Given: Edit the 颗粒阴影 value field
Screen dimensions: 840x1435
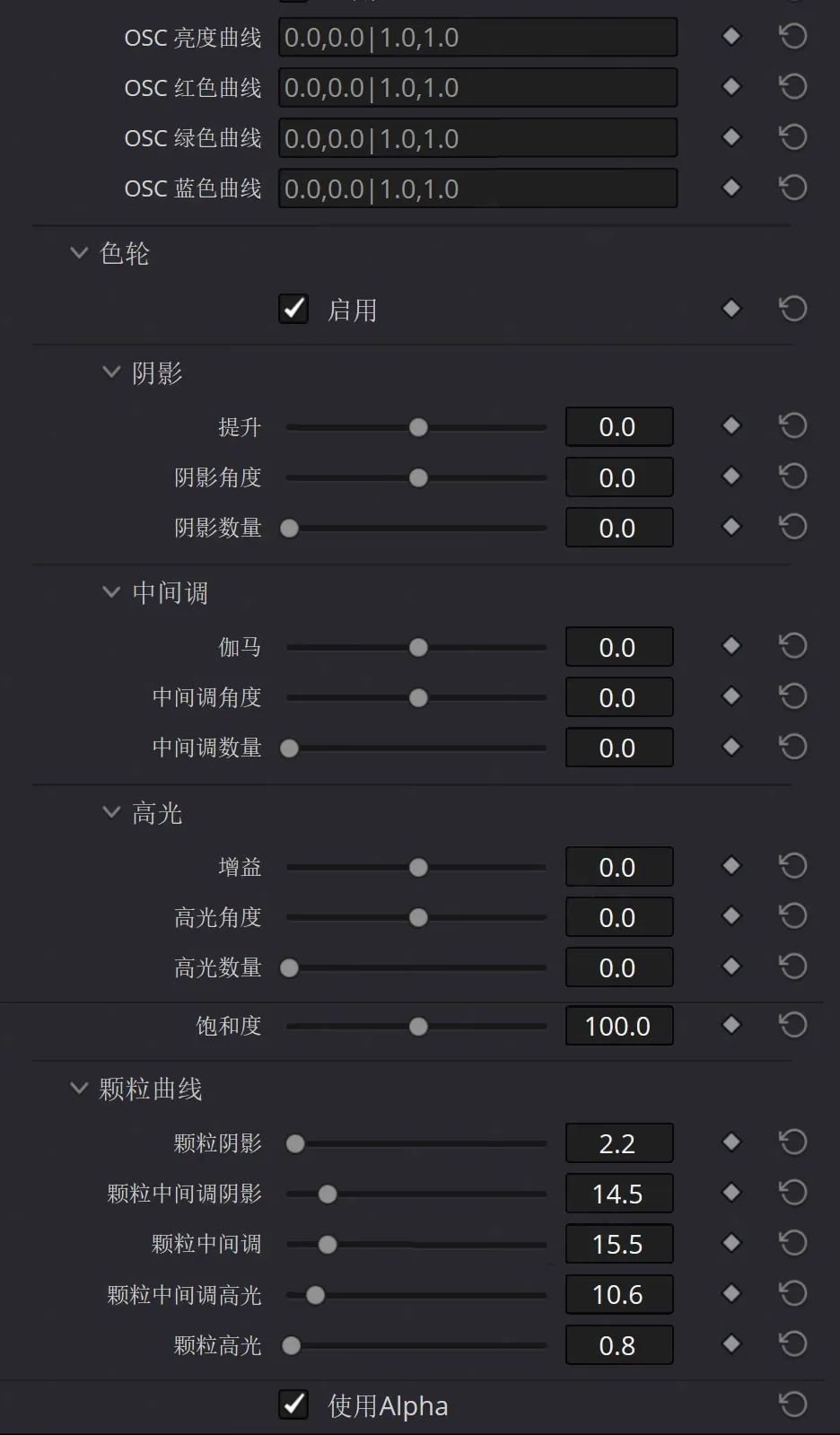Looking at the screenshot, I should 618,1143.
